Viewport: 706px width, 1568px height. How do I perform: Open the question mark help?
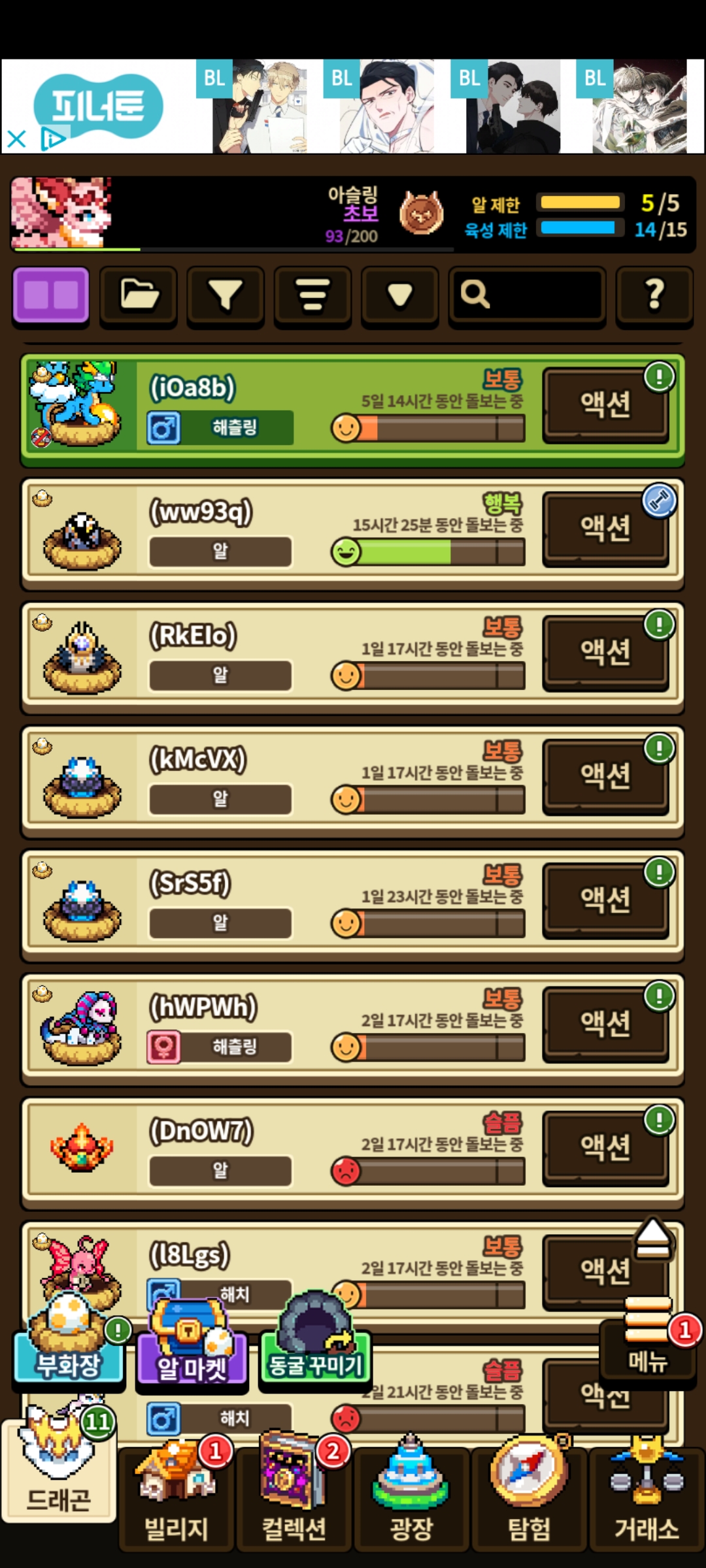[654, 295]
